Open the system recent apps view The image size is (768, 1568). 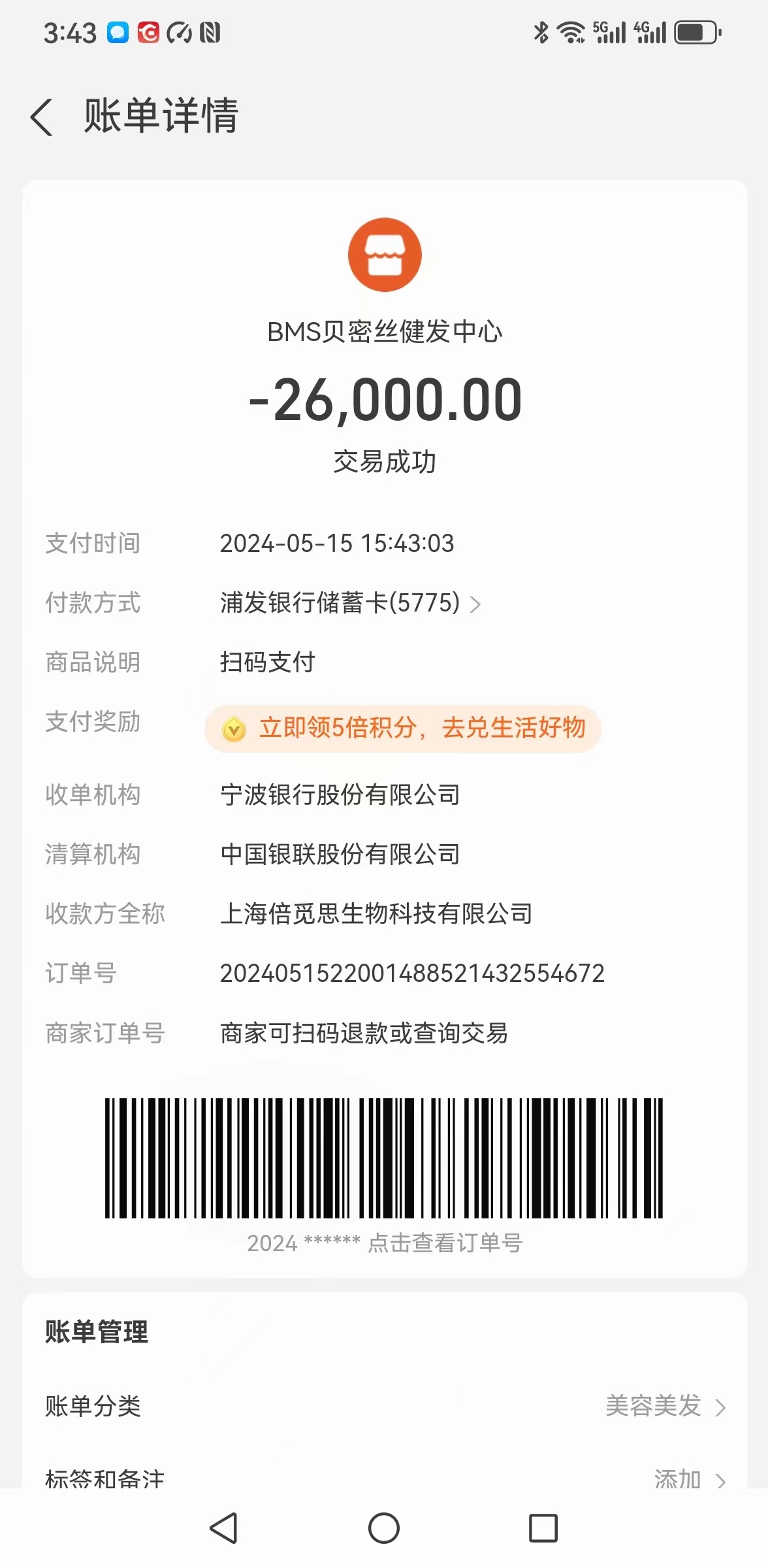(543, 1528)
